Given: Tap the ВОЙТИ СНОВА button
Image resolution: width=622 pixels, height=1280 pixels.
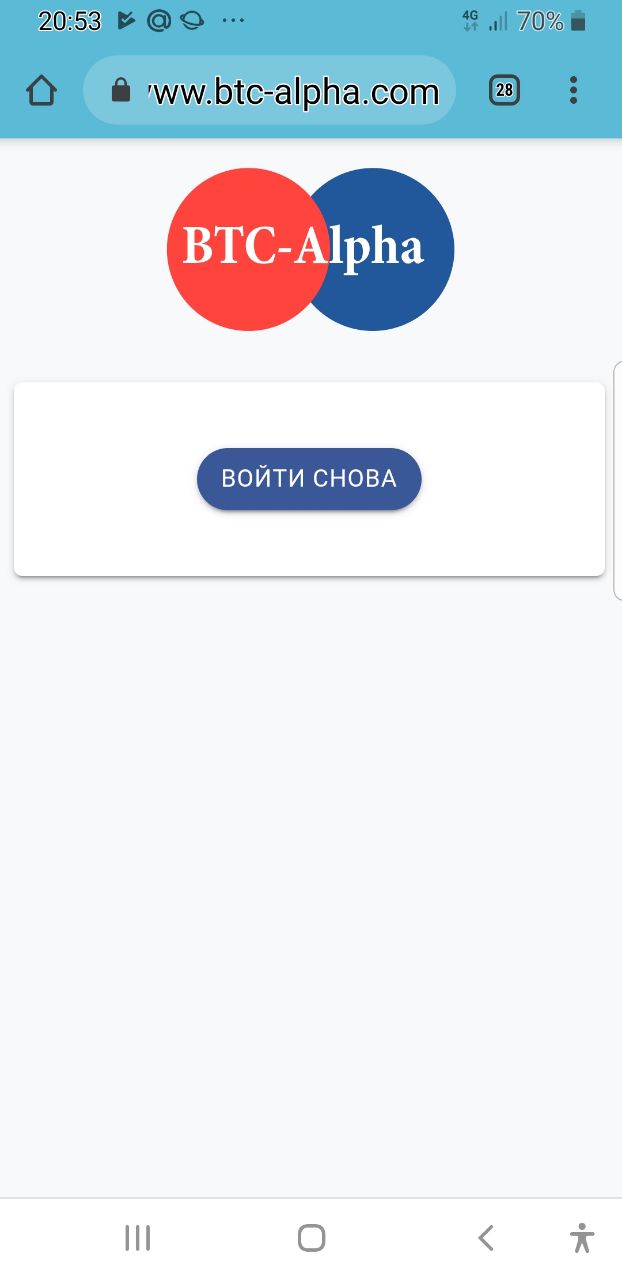Looking at the screenshot, I should click(309, 479).
